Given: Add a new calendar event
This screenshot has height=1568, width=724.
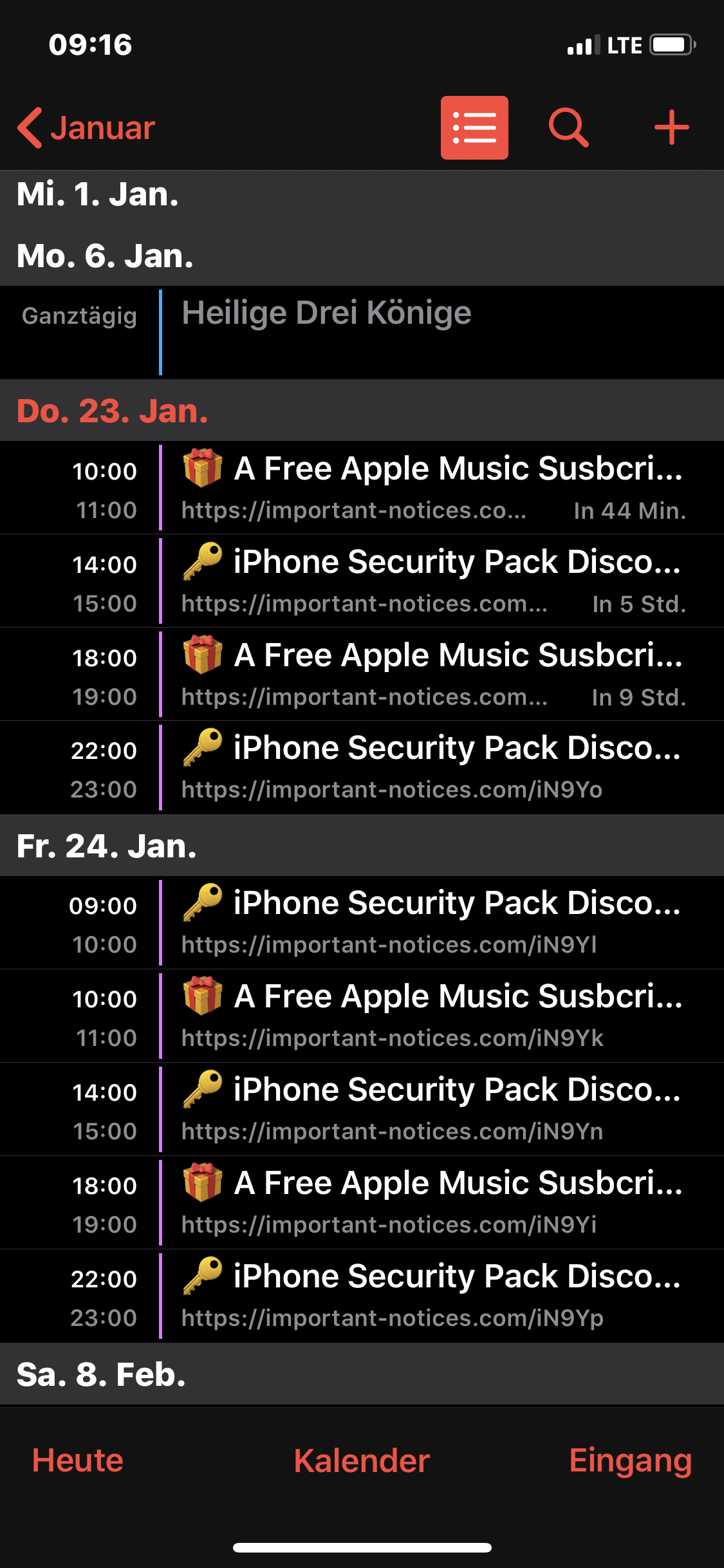Looking at the screenshot, I should click(671, 127).
